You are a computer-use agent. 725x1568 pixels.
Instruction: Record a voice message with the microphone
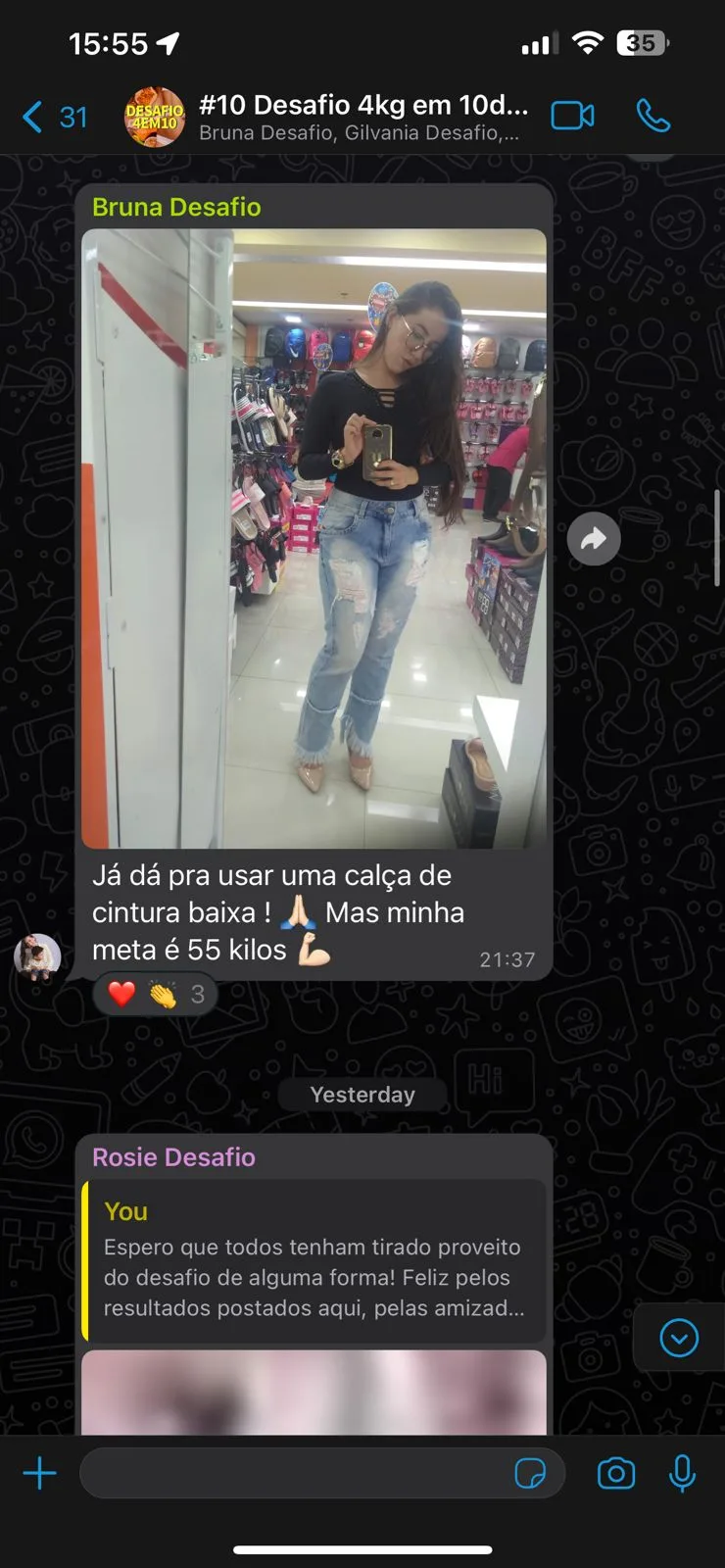[682, 1473]
